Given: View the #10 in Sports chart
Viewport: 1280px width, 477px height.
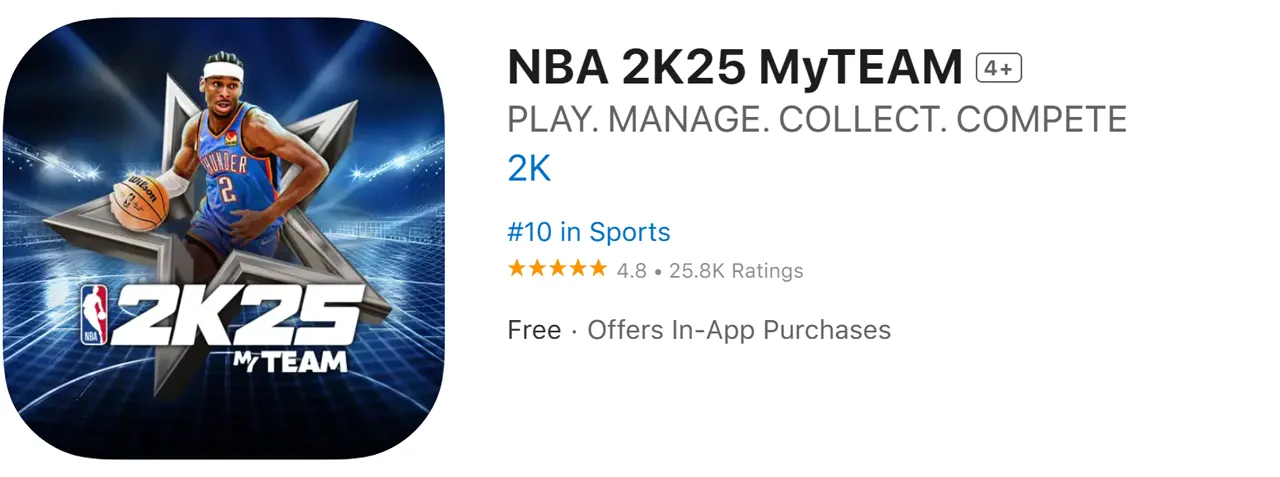Looking at the screenshot, I should (x=589, y=232).
